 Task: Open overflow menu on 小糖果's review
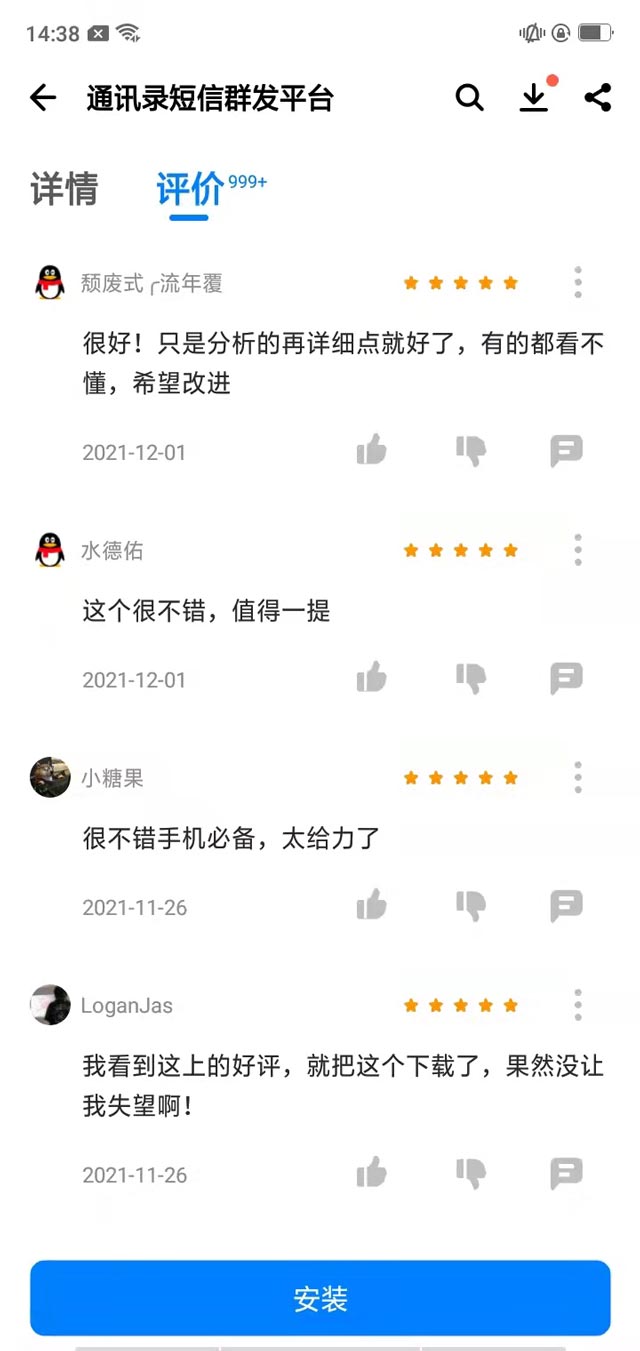tap(578, 777)
